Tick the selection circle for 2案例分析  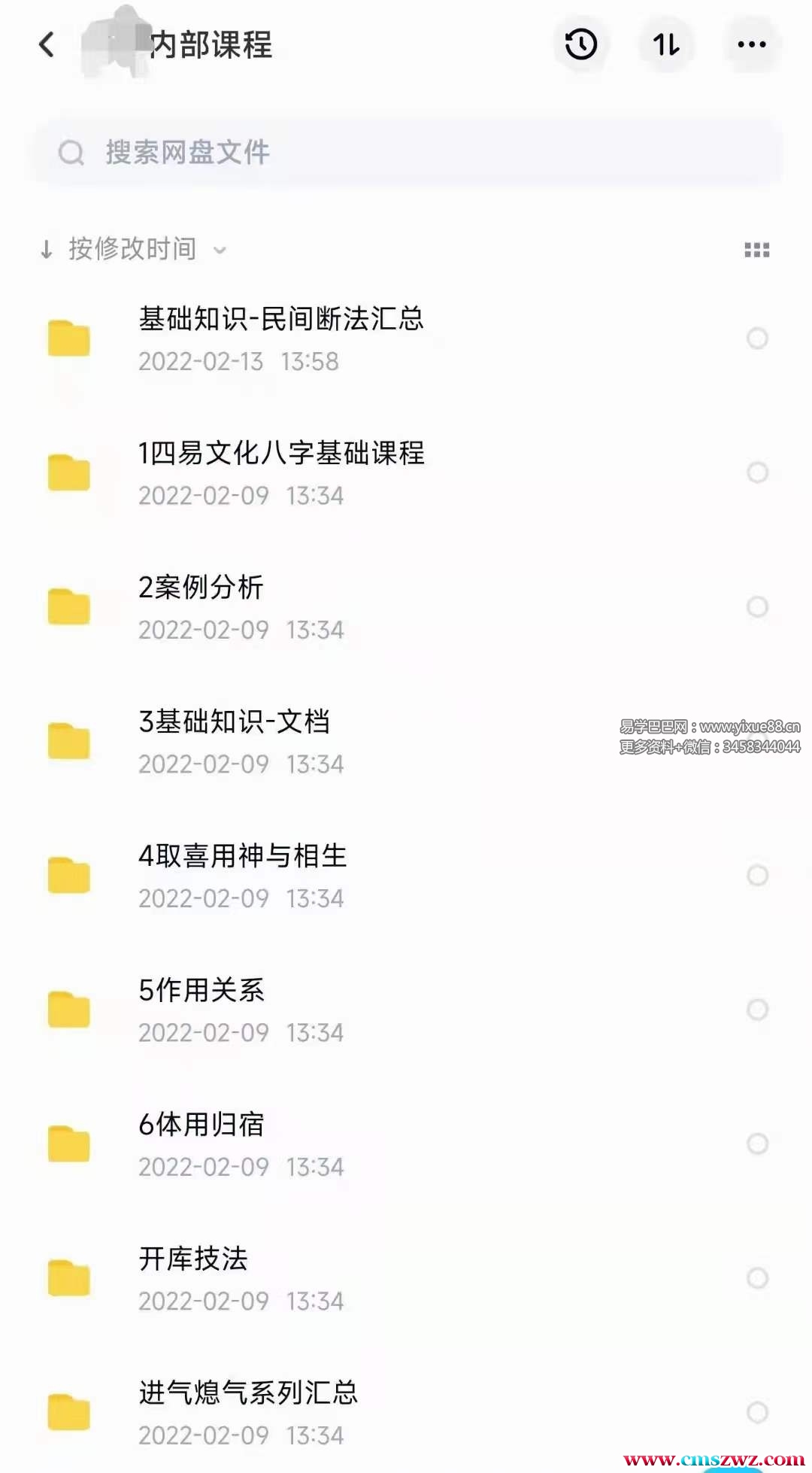coord(757,607)
